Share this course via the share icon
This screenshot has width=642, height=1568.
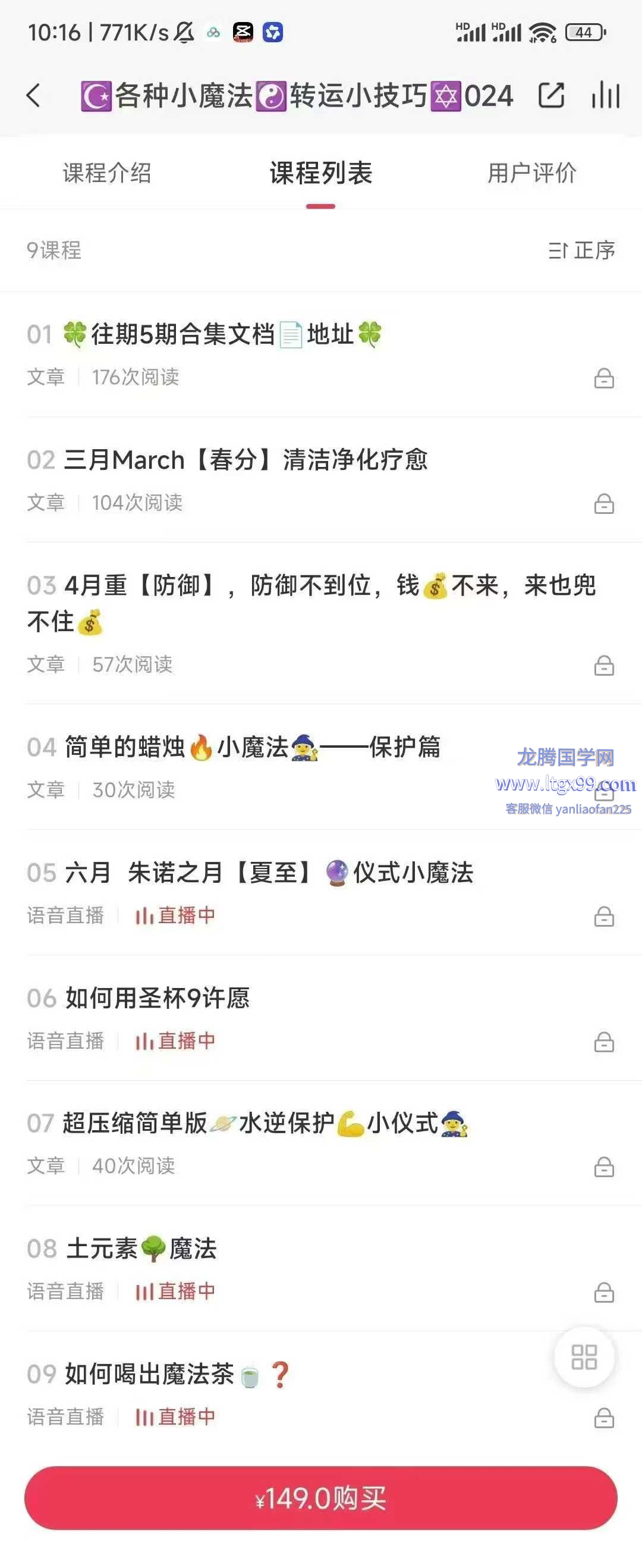(551, 96)
